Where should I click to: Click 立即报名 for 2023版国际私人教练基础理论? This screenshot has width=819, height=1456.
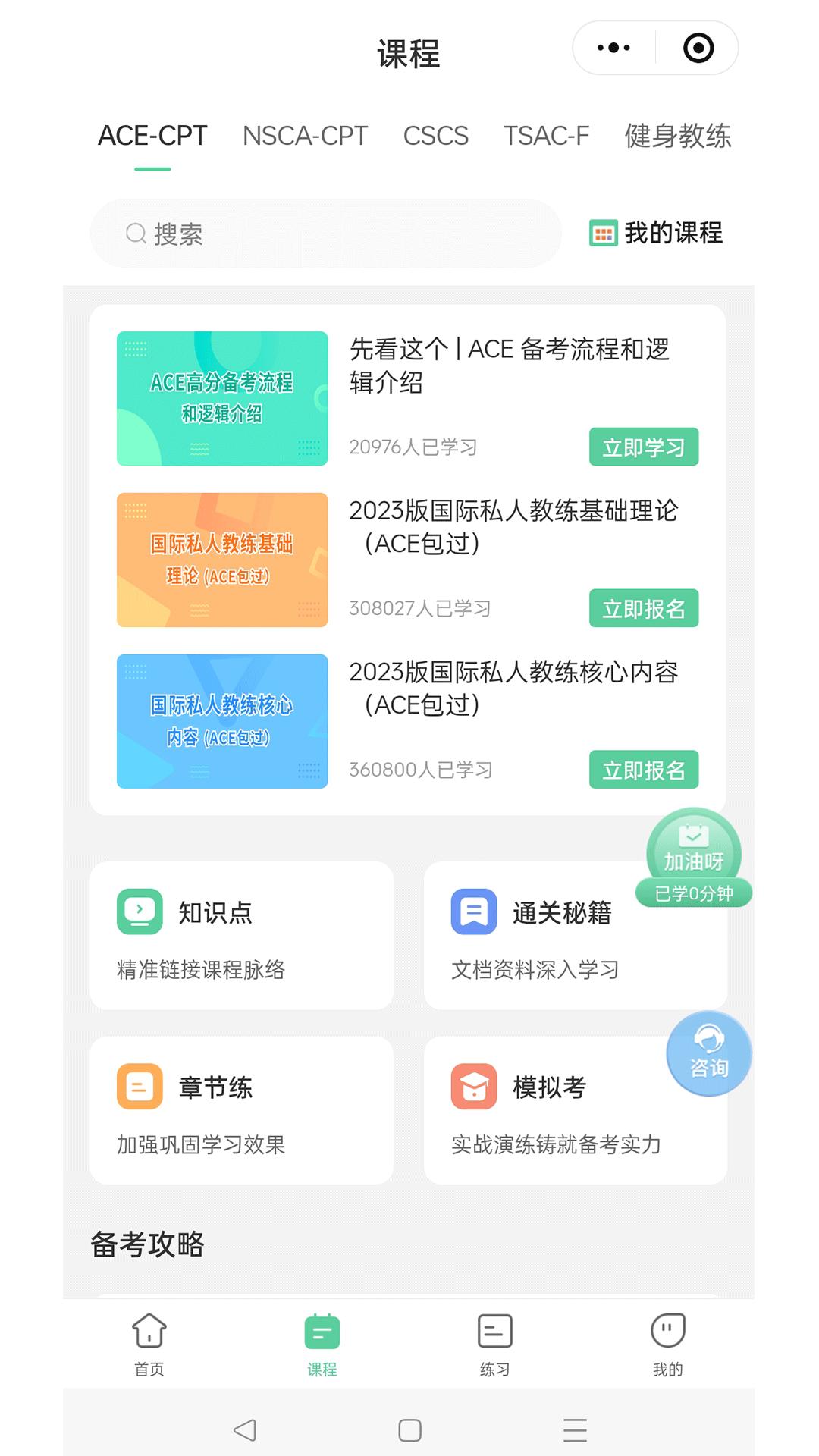pos(643,607)
